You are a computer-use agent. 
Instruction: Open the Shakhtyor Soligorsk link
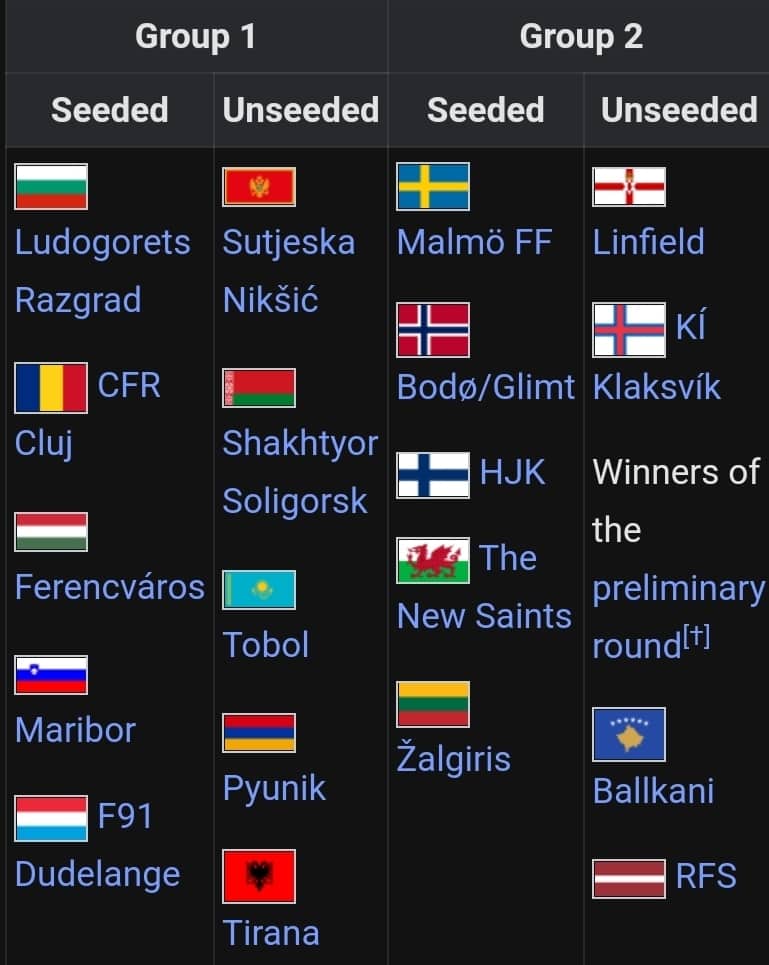pyautogui.click(x=300, y=443)
